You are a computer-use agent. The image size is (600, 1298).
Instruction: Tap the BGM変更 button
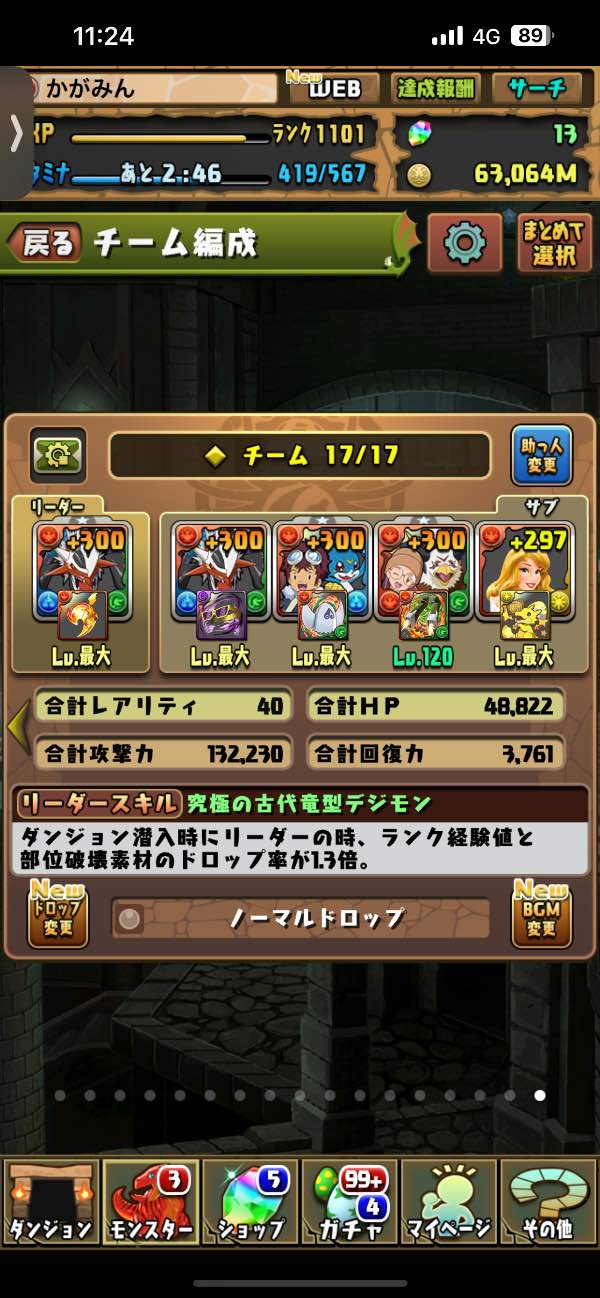[541, 916]
